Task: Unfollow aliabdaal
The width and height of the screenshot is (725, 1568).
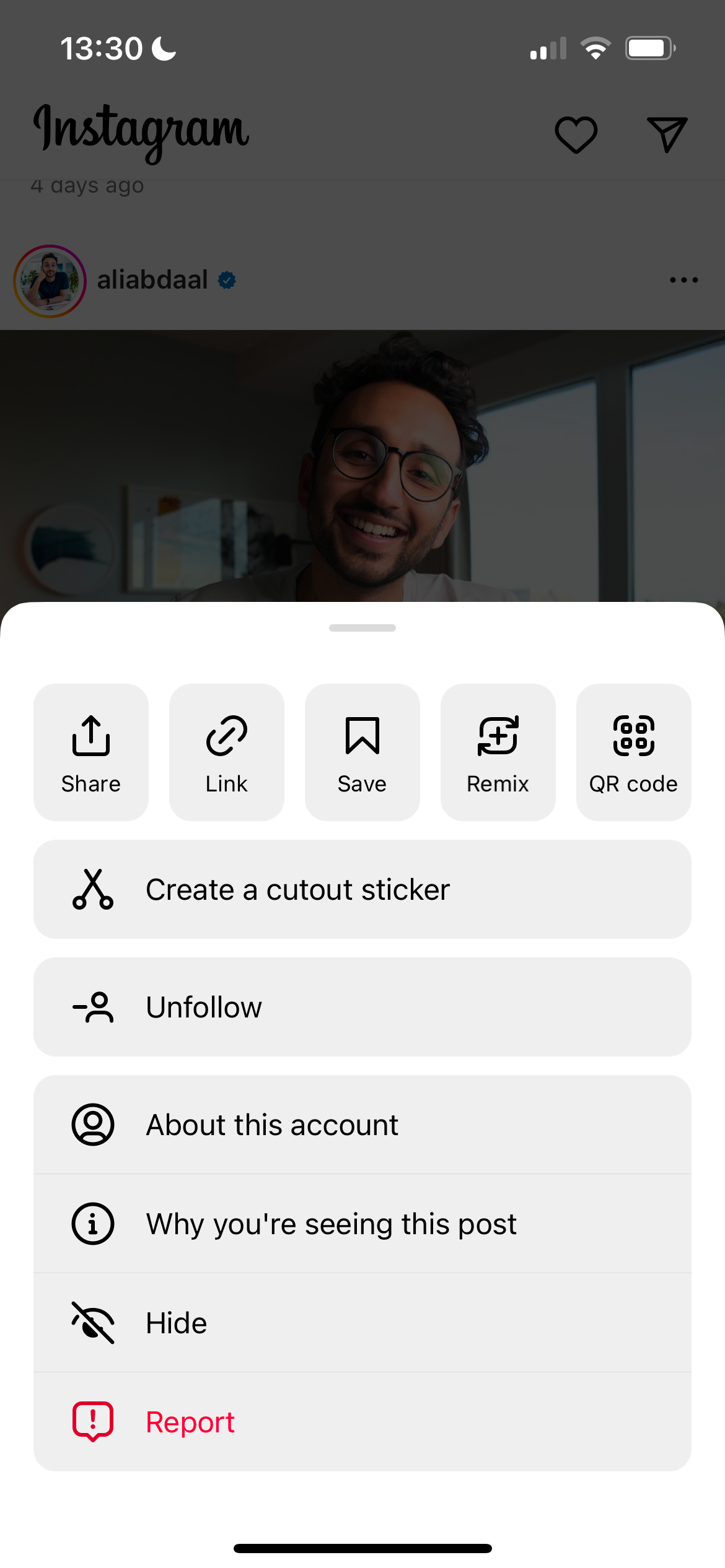Action: [x=362, y=1007]
